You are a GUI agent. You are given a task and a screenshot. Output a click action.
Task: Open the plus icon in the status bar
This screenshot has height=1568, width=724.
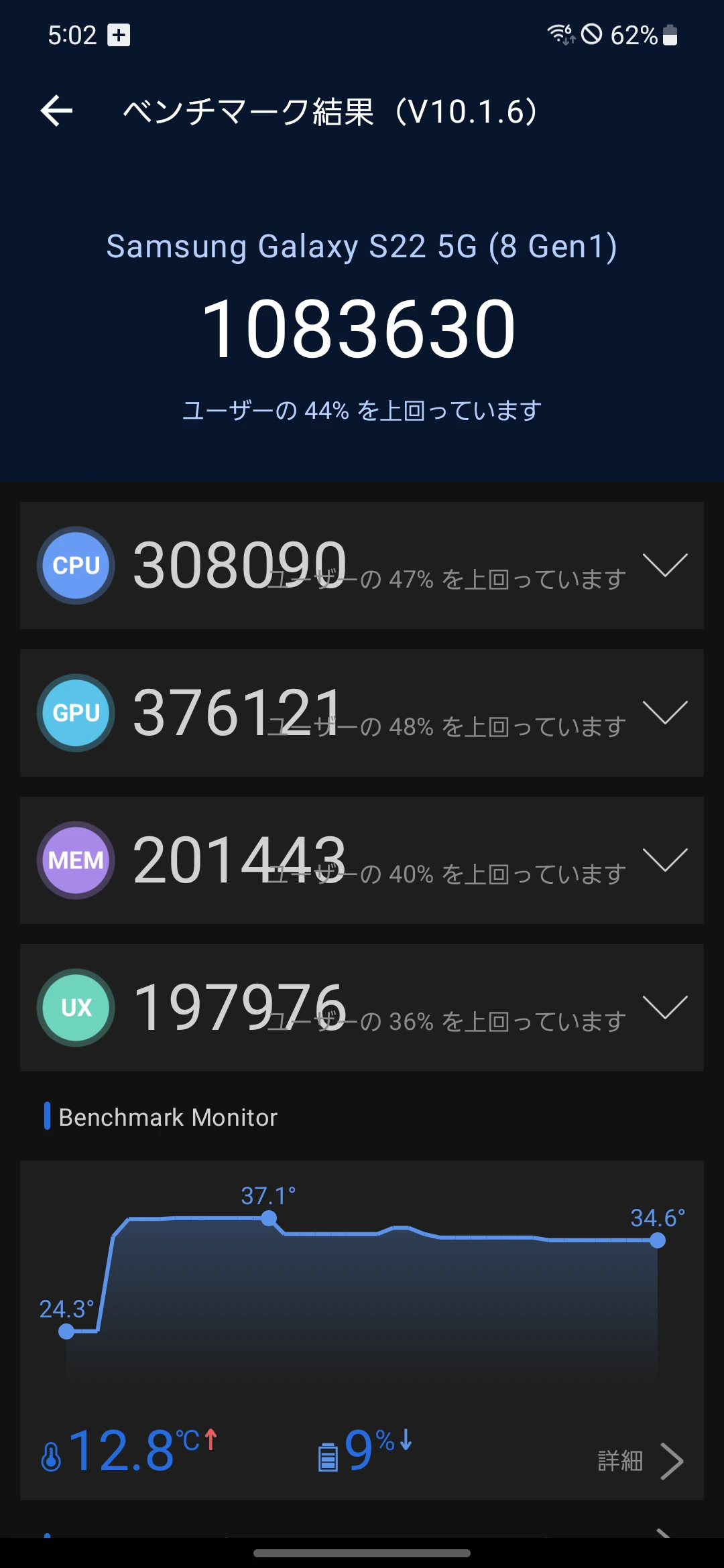(x=119, y=35)
